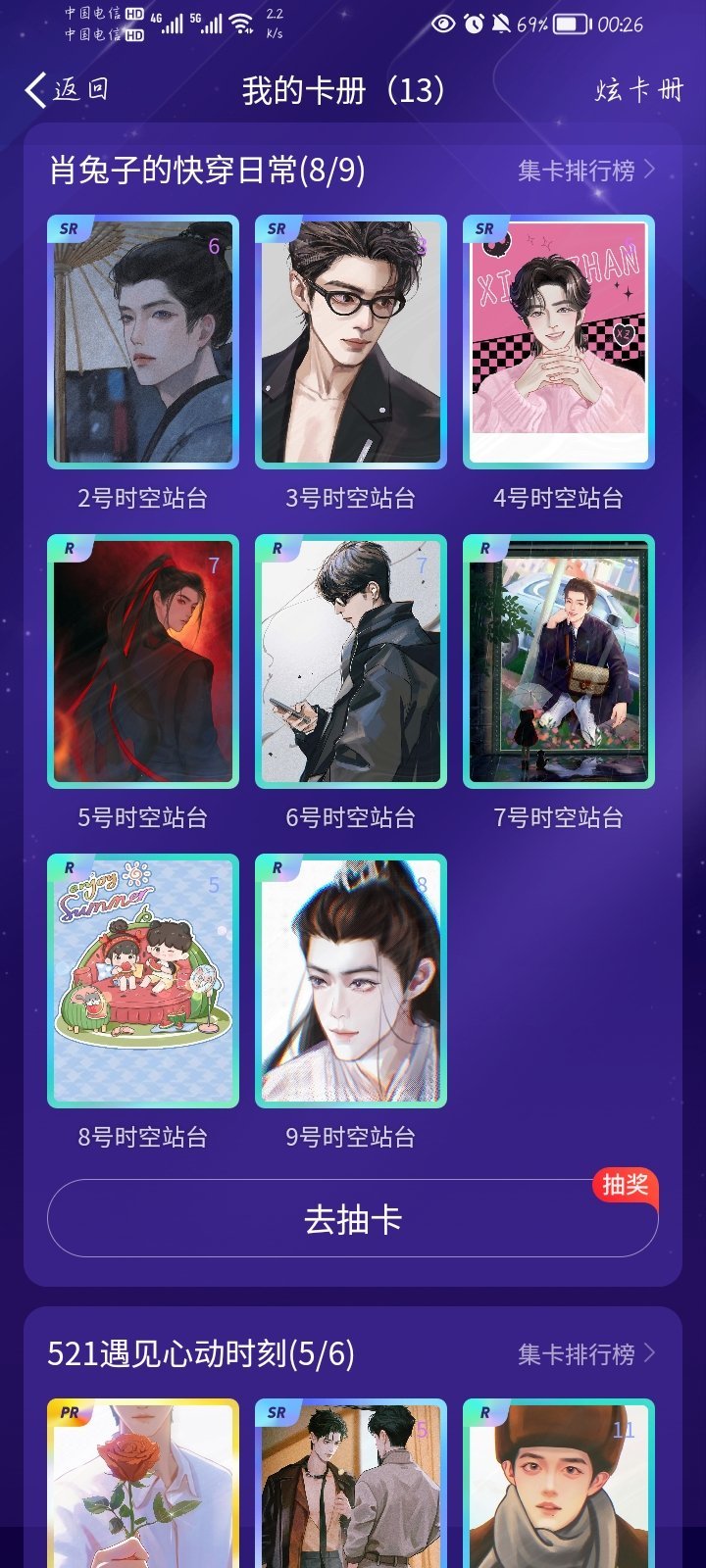The image size is (706, 1568).
Task: View the 3号时空站台 card
Action: [351, 342]
